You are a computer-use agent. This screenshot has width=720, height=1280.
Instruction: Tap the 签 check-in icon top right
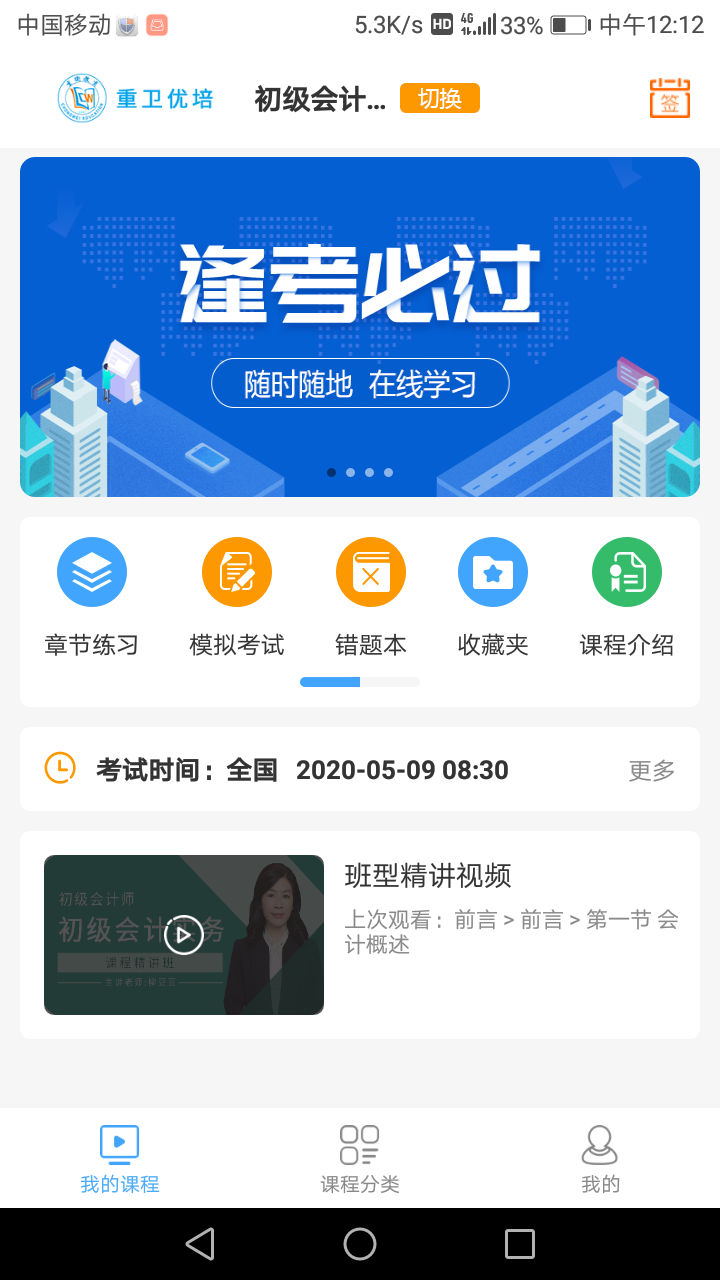(669, 98)
